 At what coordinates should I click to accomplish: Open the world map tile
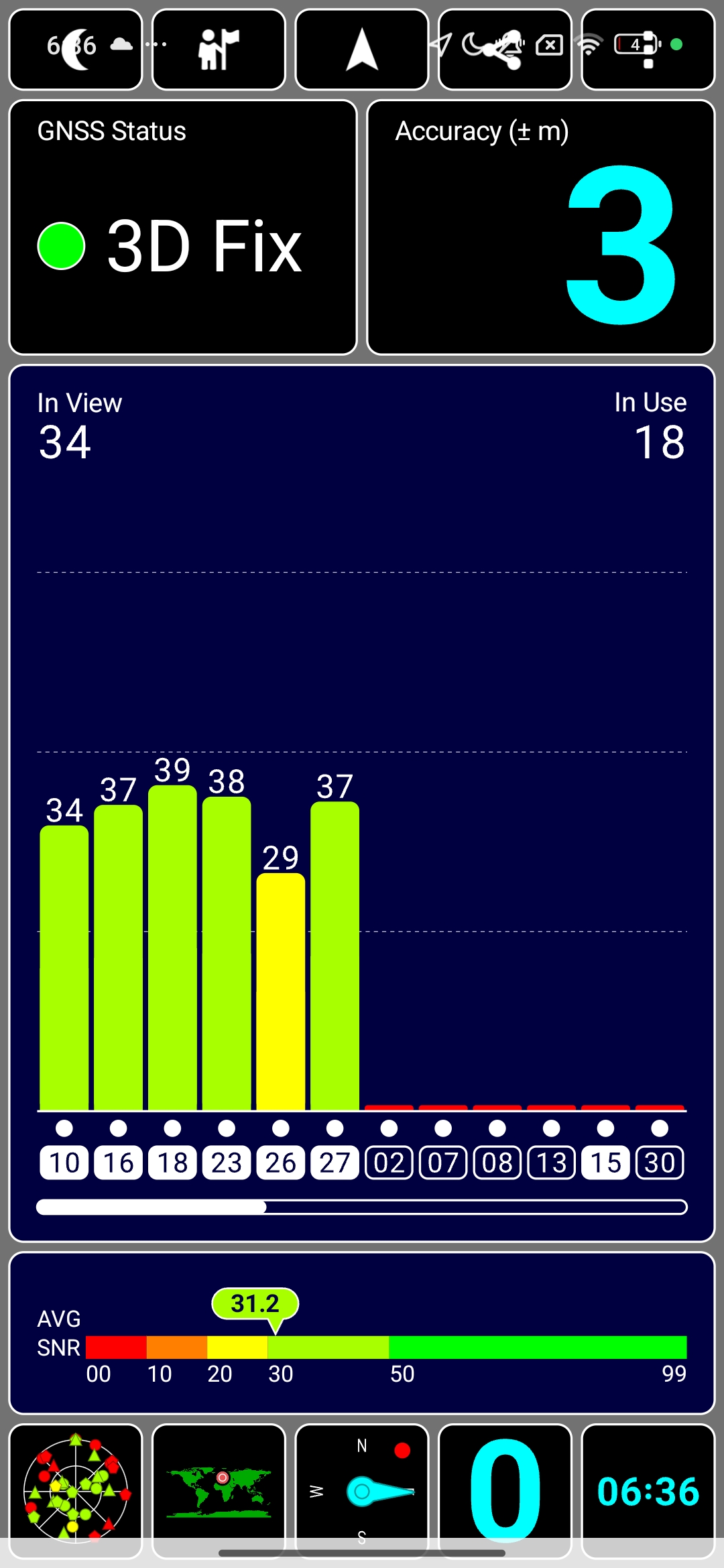point(219,1492)
